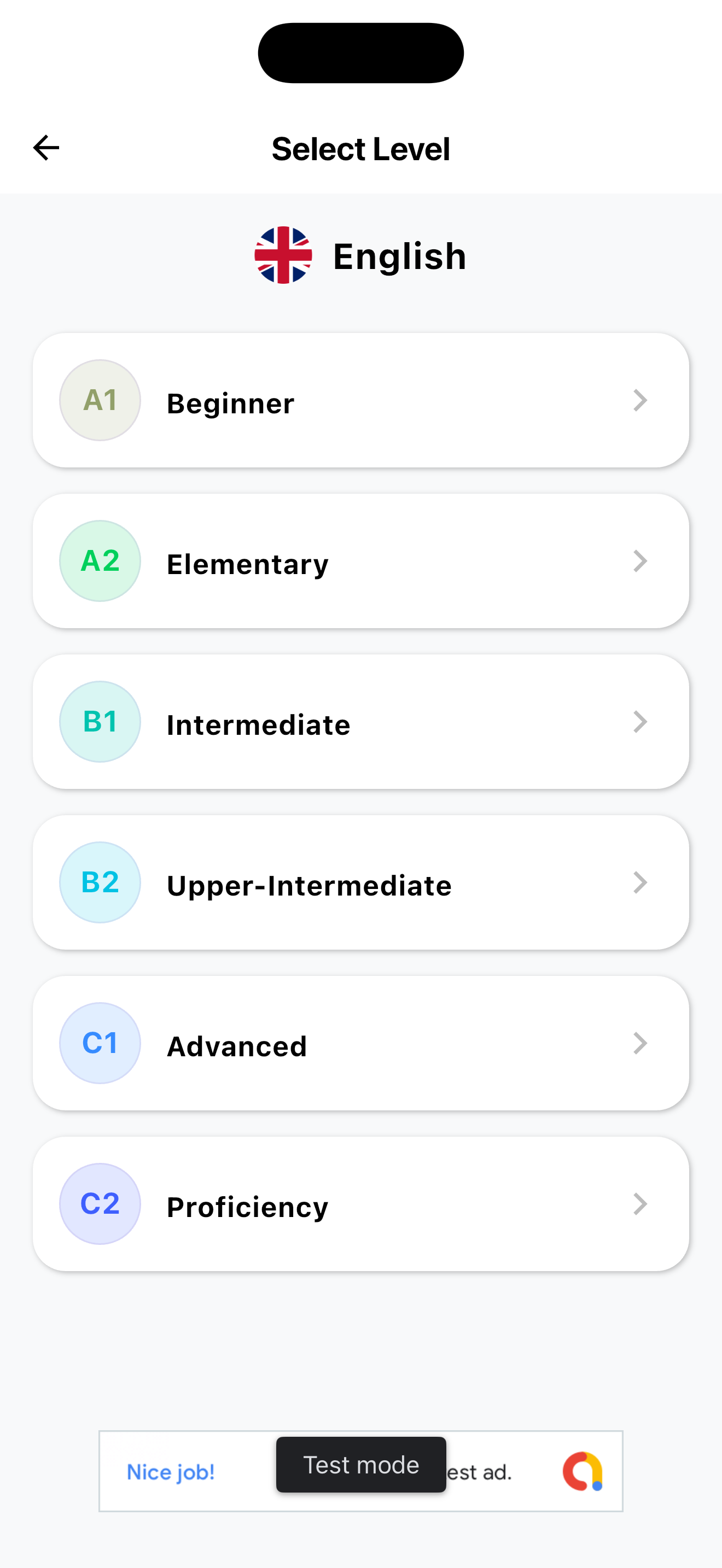Open the Intermediate level entry
The image size is (722, 1568).
[361, 721]
